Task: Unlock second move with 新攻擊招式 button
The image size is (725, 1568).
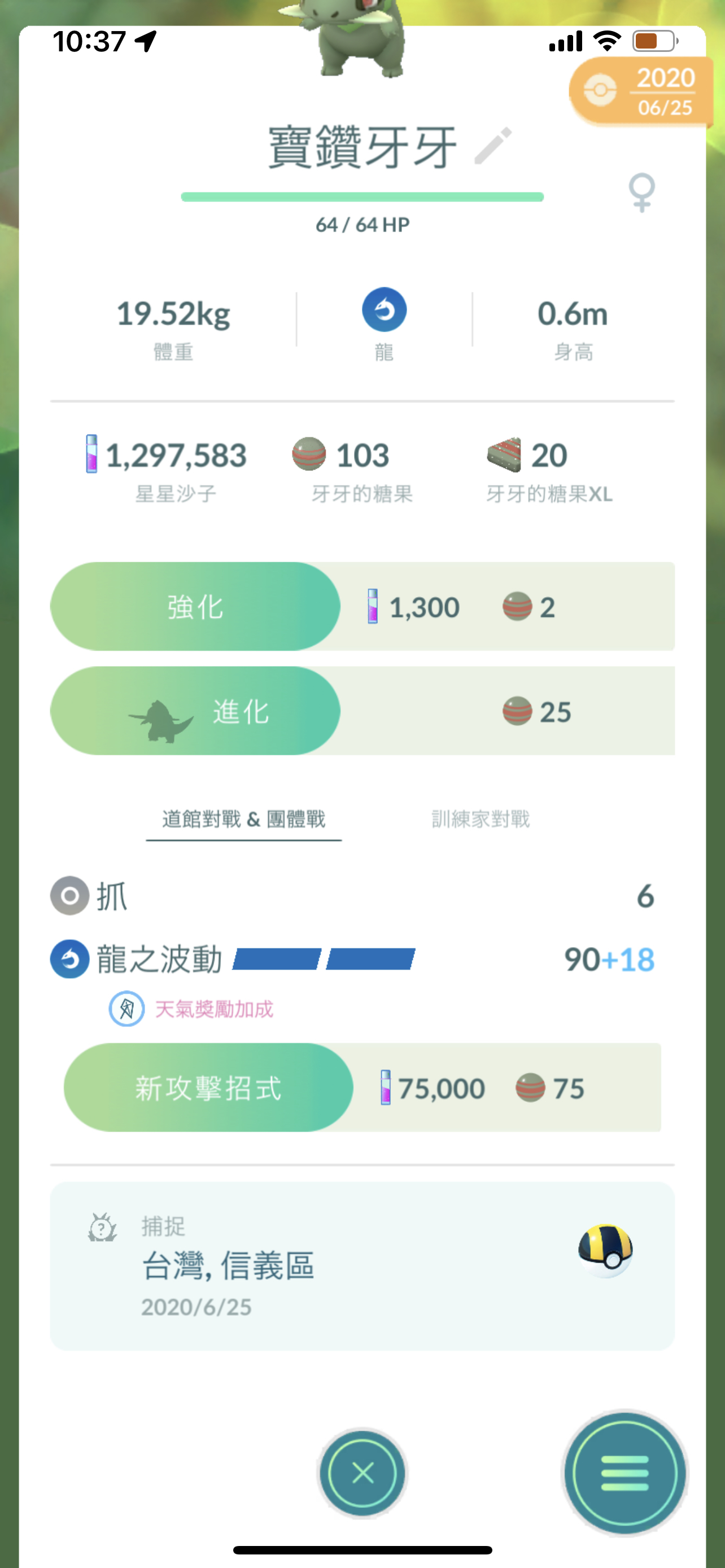Action: 208,1088
